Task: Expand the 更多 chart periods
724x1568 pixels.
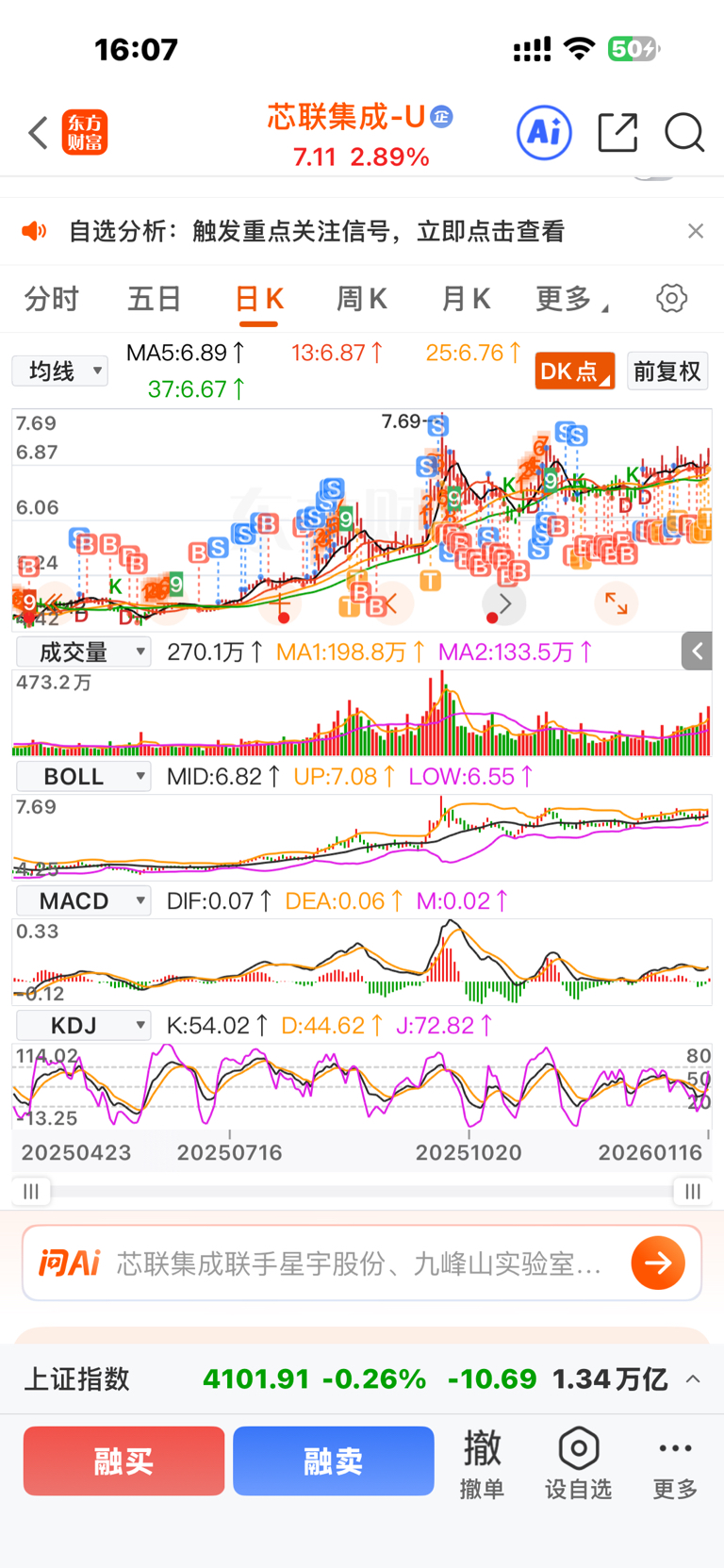Action: pyautogui.click(x=570, y=299)
